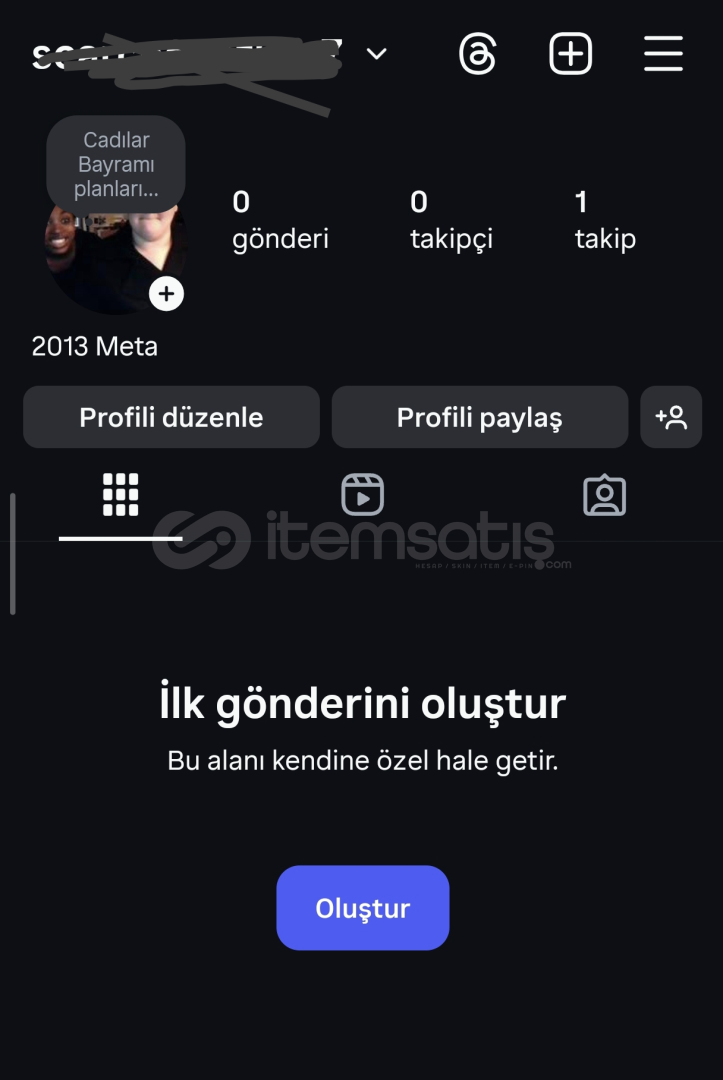Expand the account switcher chevron

coord(377,54)
